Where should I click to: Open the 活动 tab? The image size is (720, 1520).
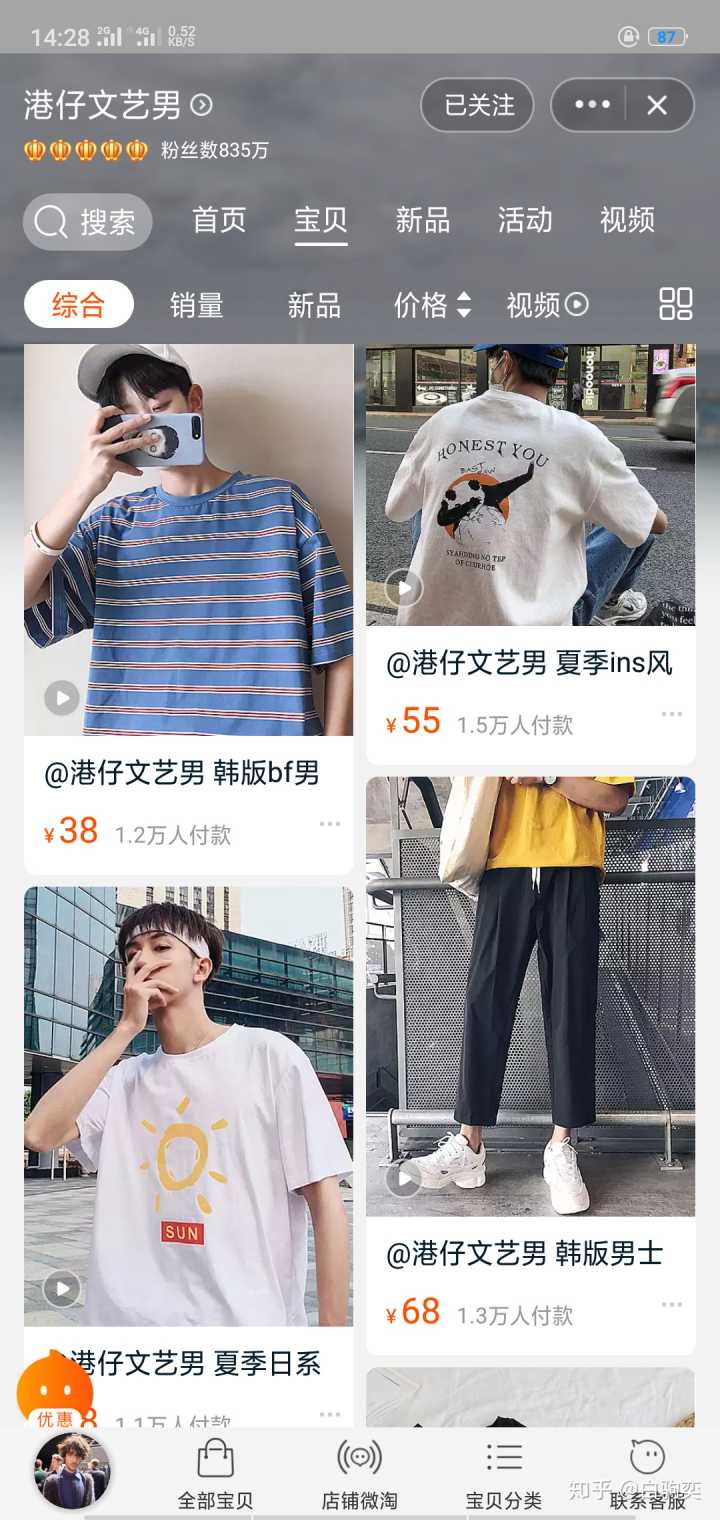pyautogui.click(x=525, y=220)
